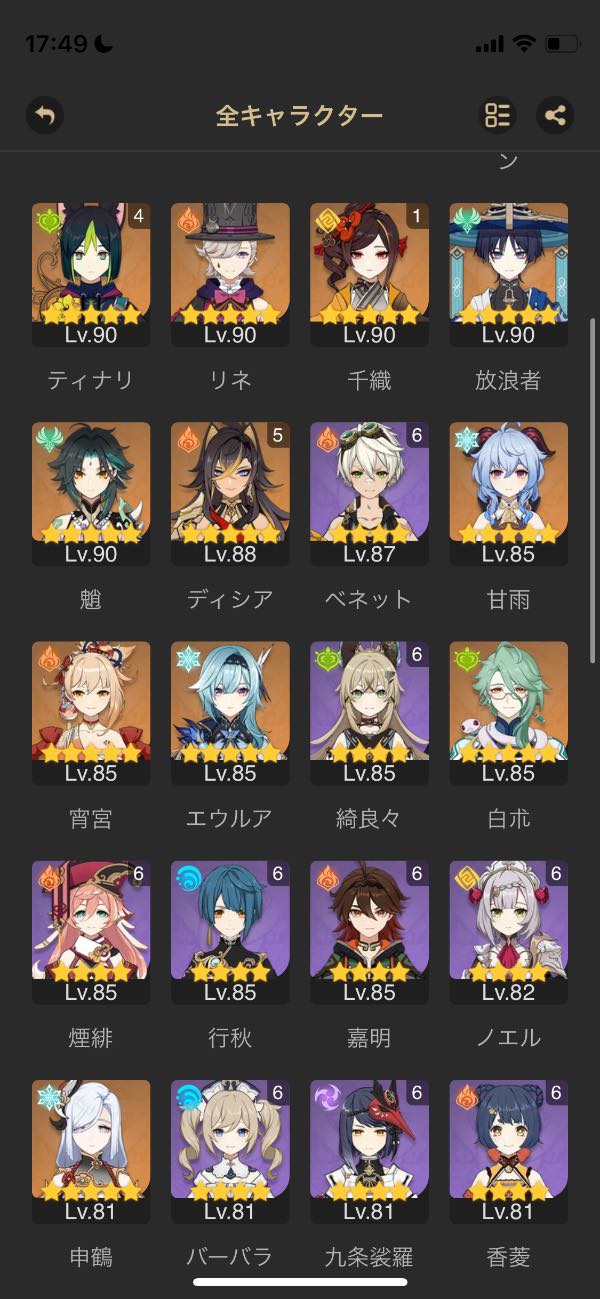Select 白朮 character card
600x1299 pixels.
(508, 712)
